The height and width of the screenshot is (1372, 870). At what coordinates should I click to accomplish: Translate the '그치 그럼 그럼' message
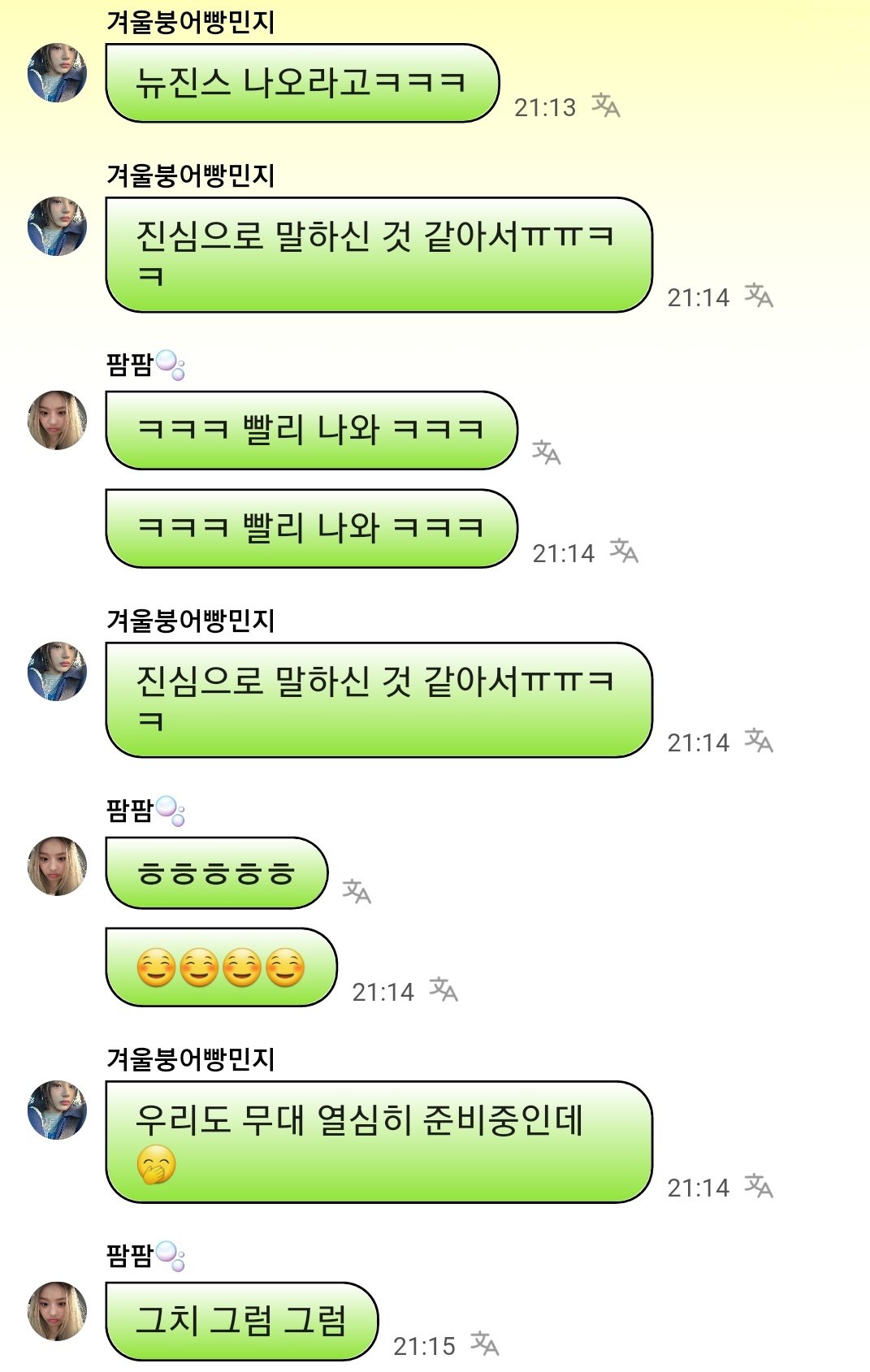click(485, 1344)
